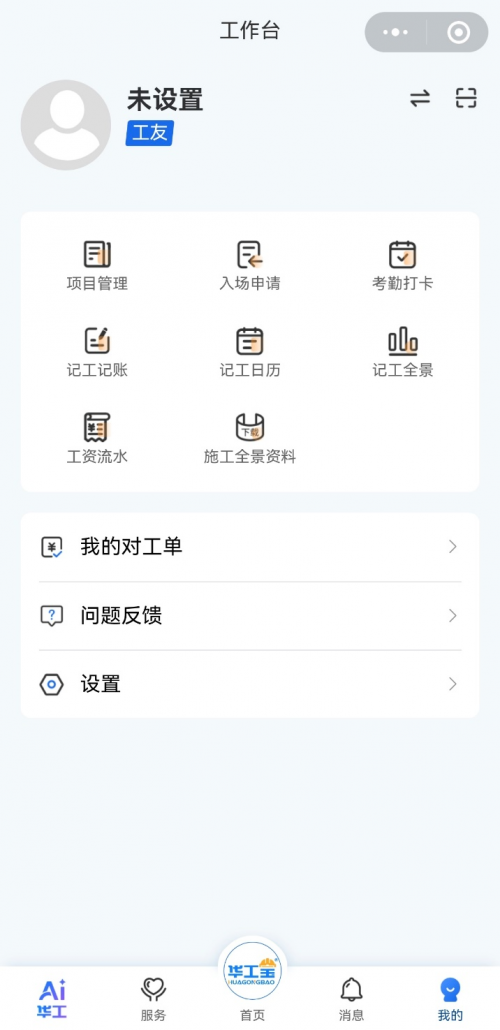Open 工资流水 wage records
Image resolution: width=500 pixels, height=1030 pixels.
[x=97, y=439]
